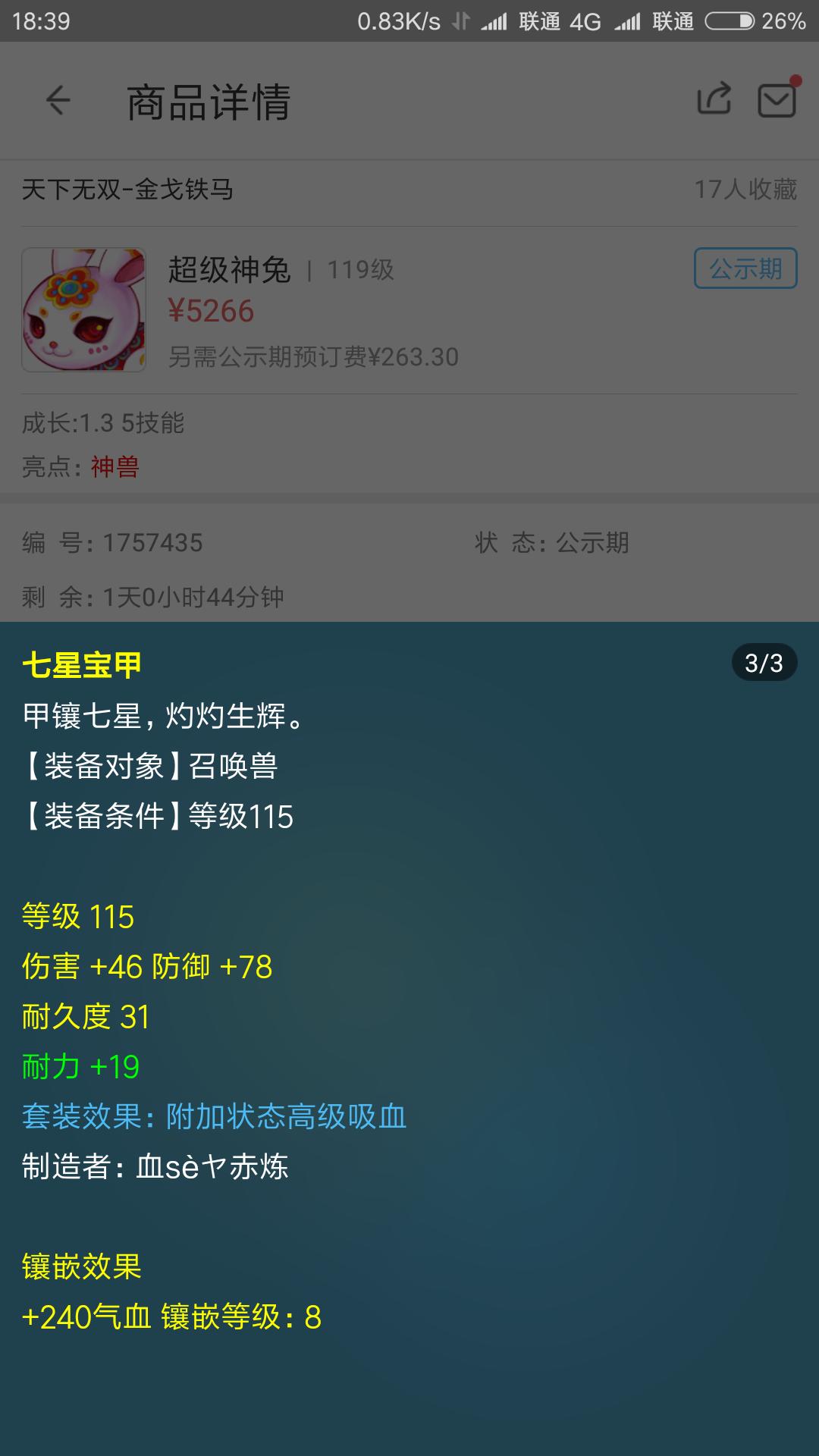Open the messages envelope icon
The width and height of the screenshot is (819, 1456).
coord(777,99)
